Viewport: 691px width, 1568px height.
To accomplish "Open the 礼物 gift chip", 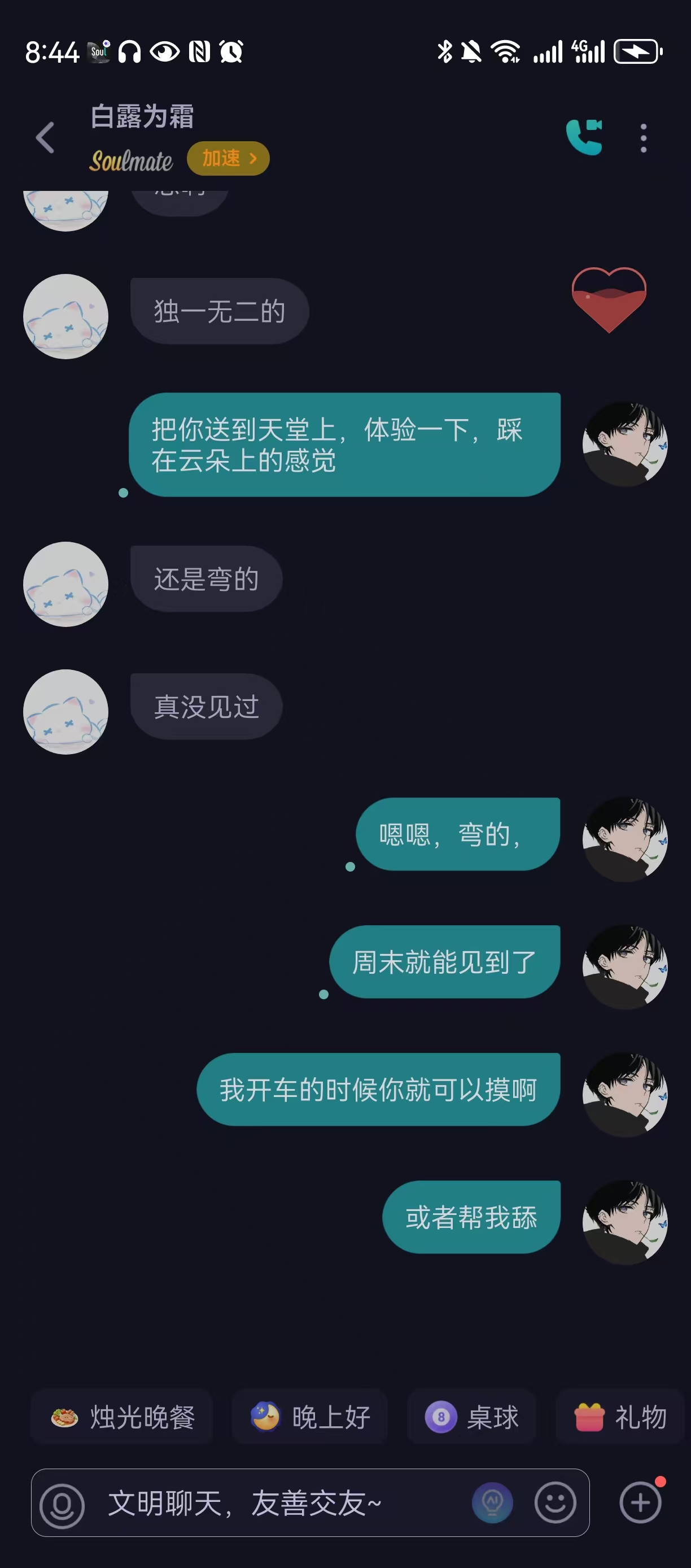I will 620,1417.
